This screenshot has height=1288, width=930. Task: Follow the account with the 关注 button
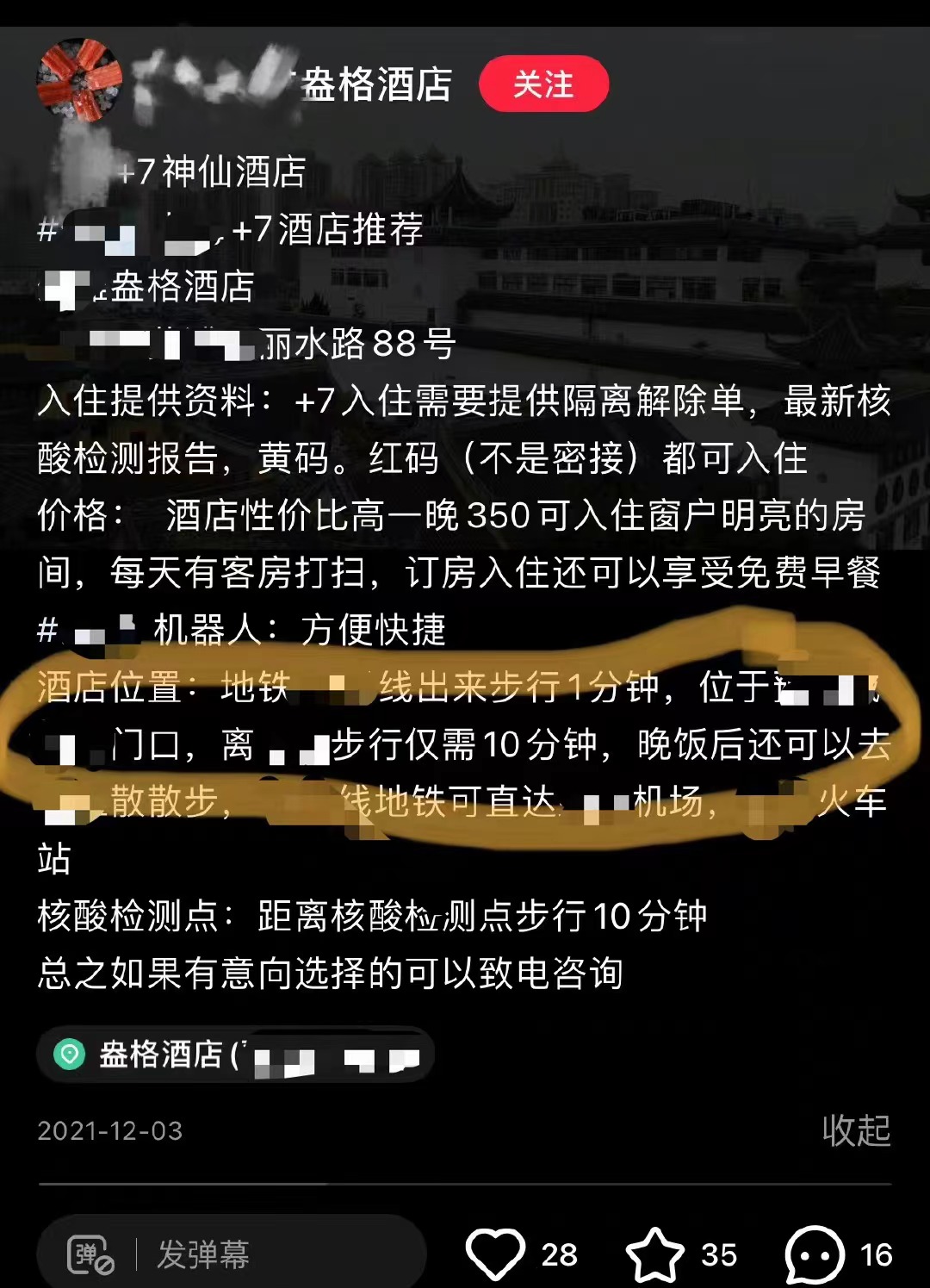543,84
